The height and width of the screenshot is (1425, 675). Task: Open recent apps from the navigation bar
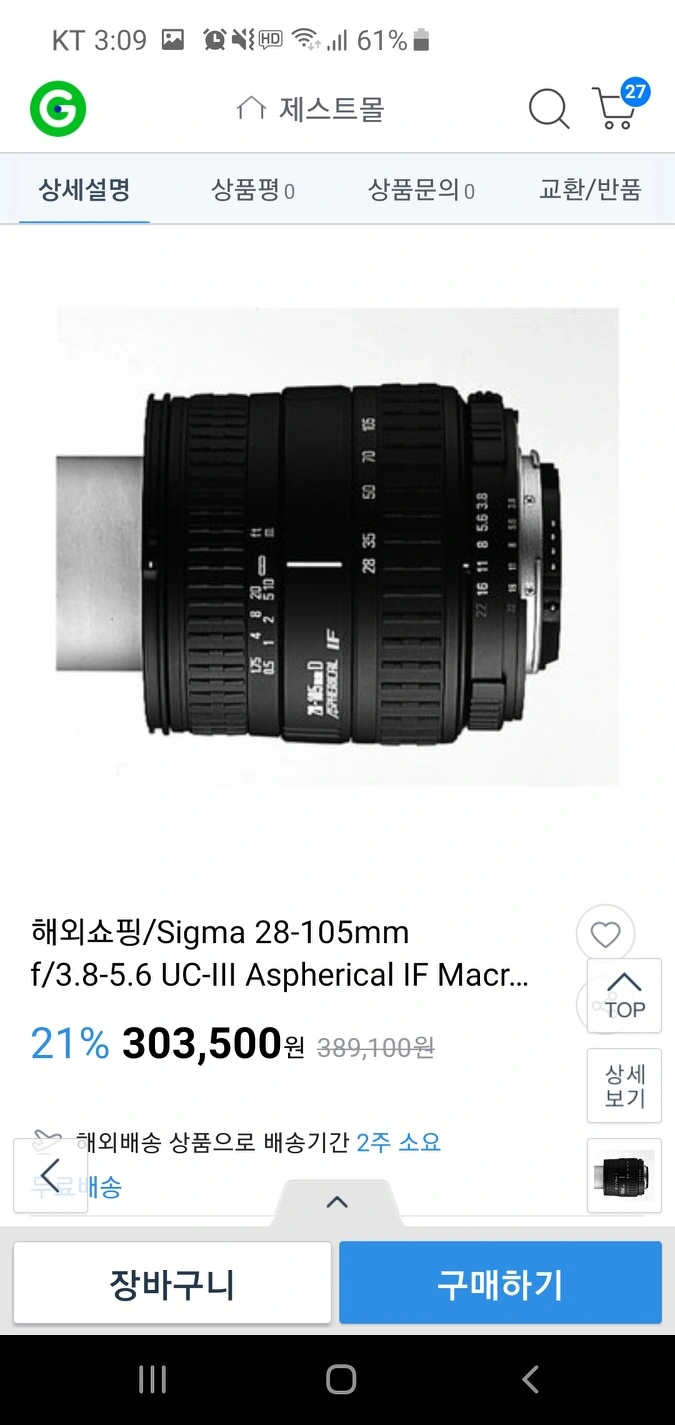[152, 1380]
